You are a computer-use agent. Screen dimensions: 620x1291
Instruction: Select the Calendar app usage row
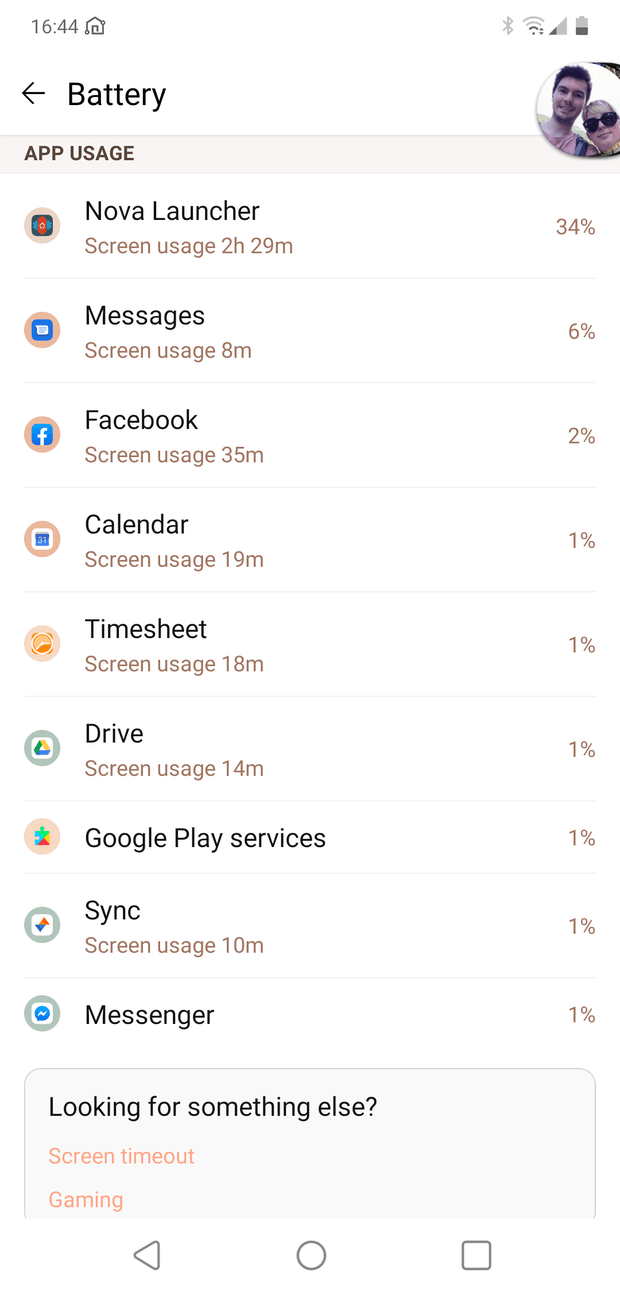click(310, 540)
